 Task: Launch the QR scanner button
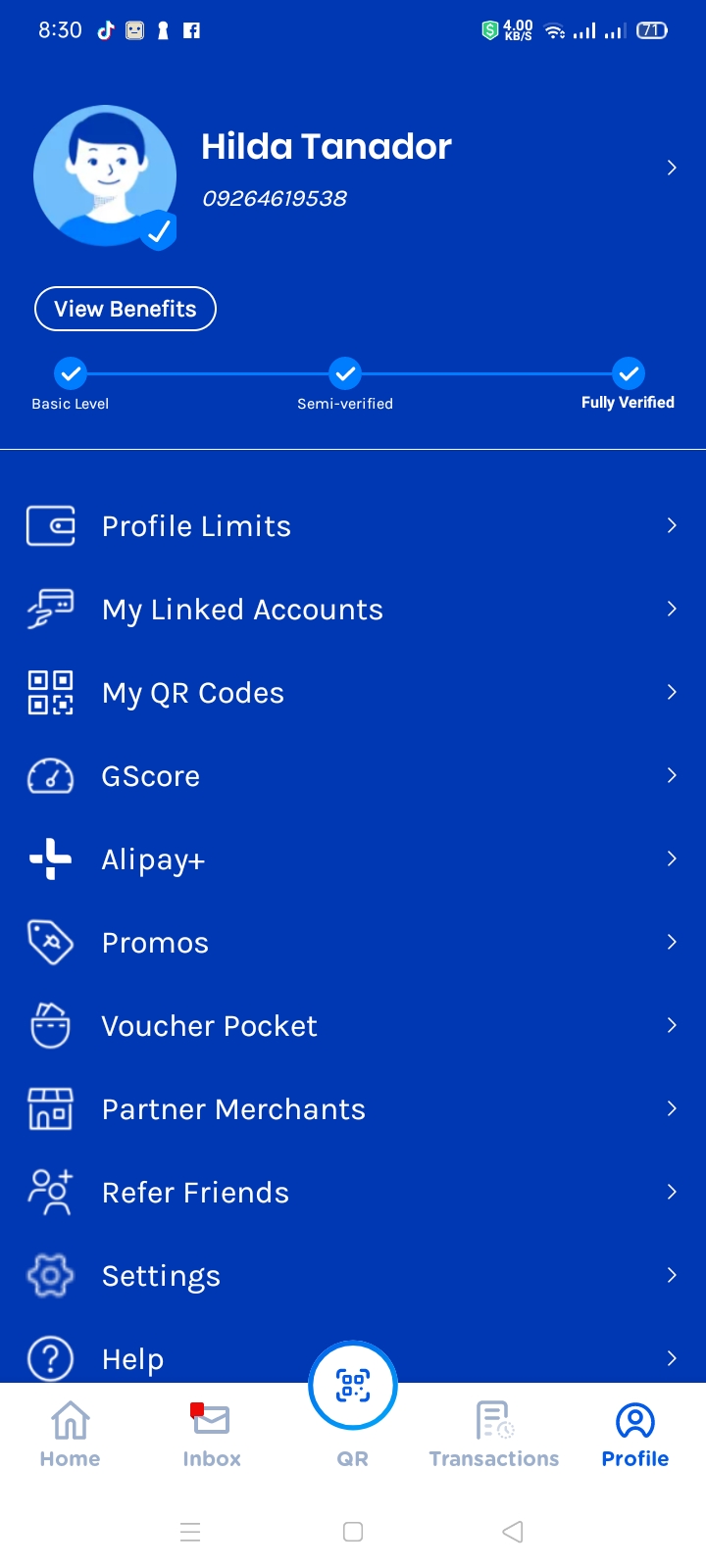[x=353, y=1386]
